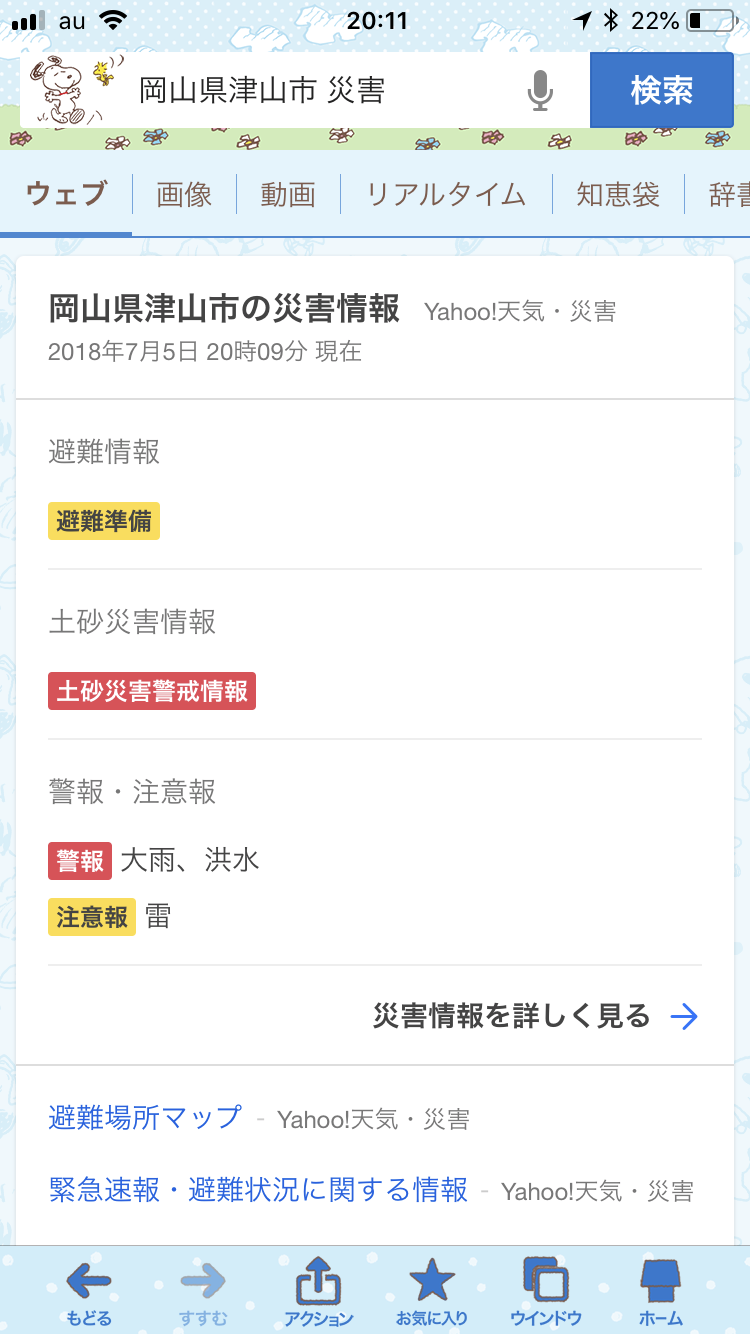Tap the blue 検索 search button

point(661,91)
